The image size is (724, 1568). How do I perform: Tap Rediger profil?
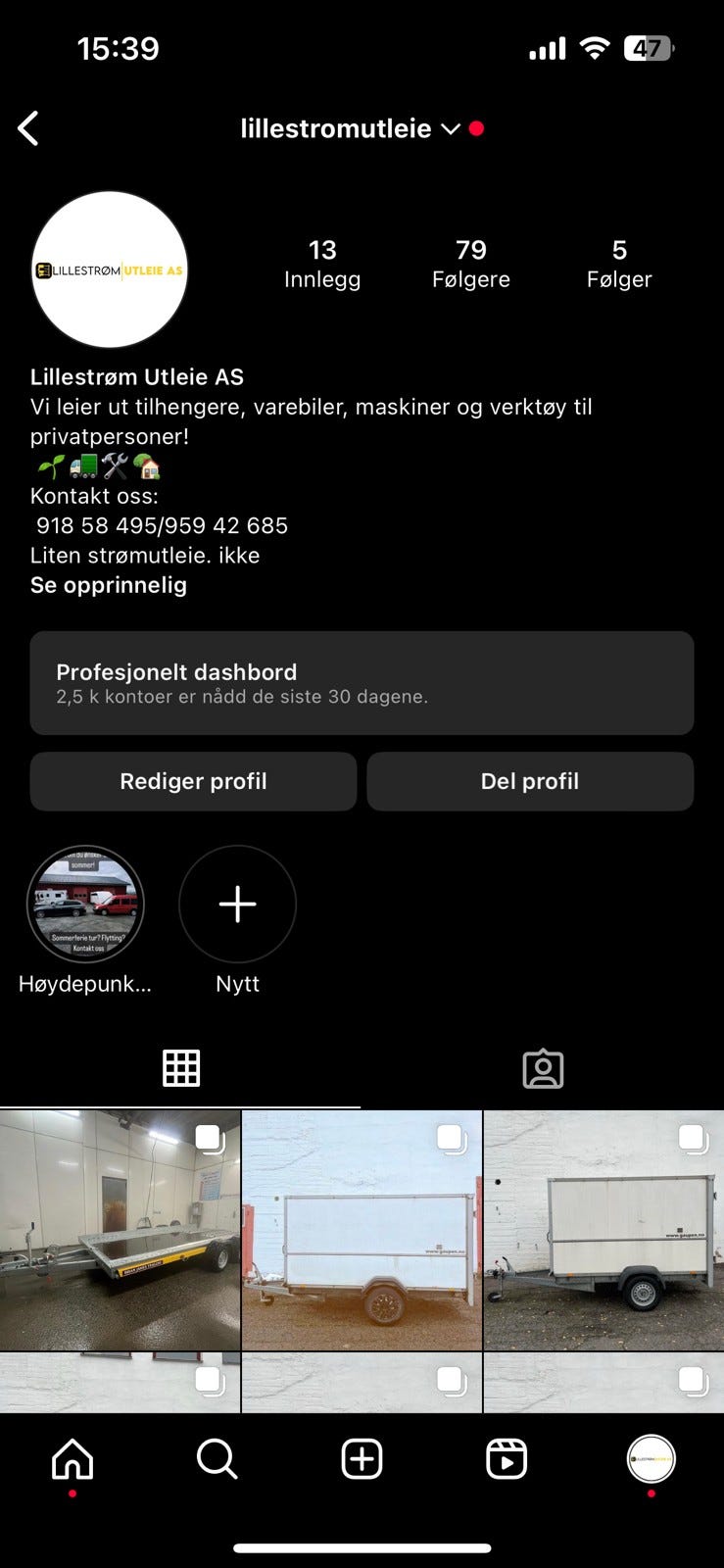(x=193, y=781)
